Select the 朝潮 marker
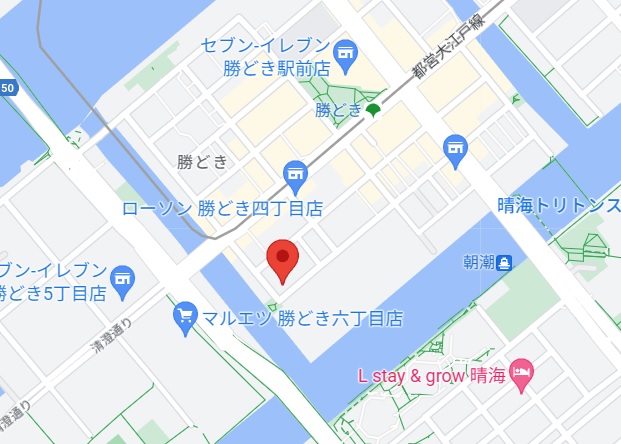The image size is (621, 444). [x=505, y=262]
